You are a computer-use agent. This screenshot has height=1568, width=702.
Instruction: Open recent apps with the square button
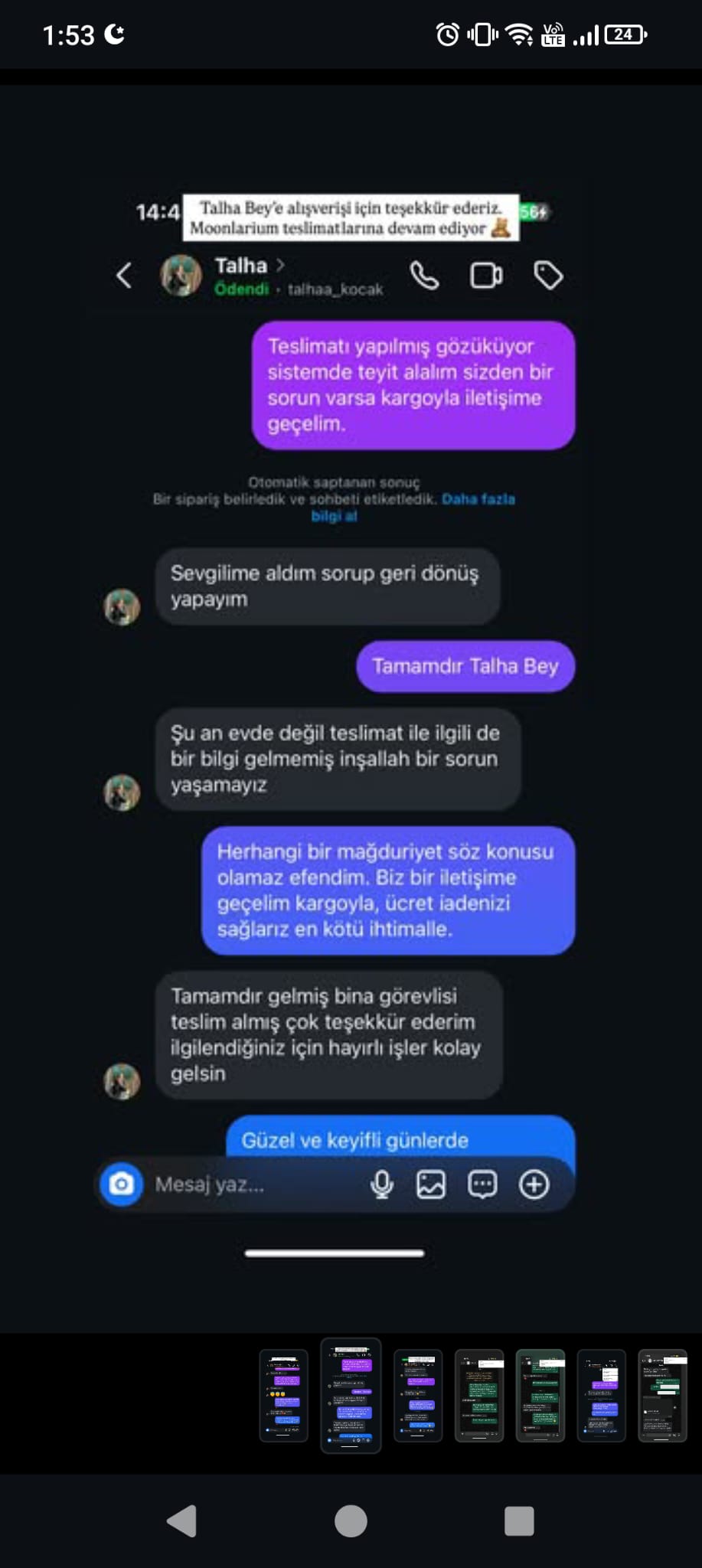pyautogui.click(x=519, y=1521)
